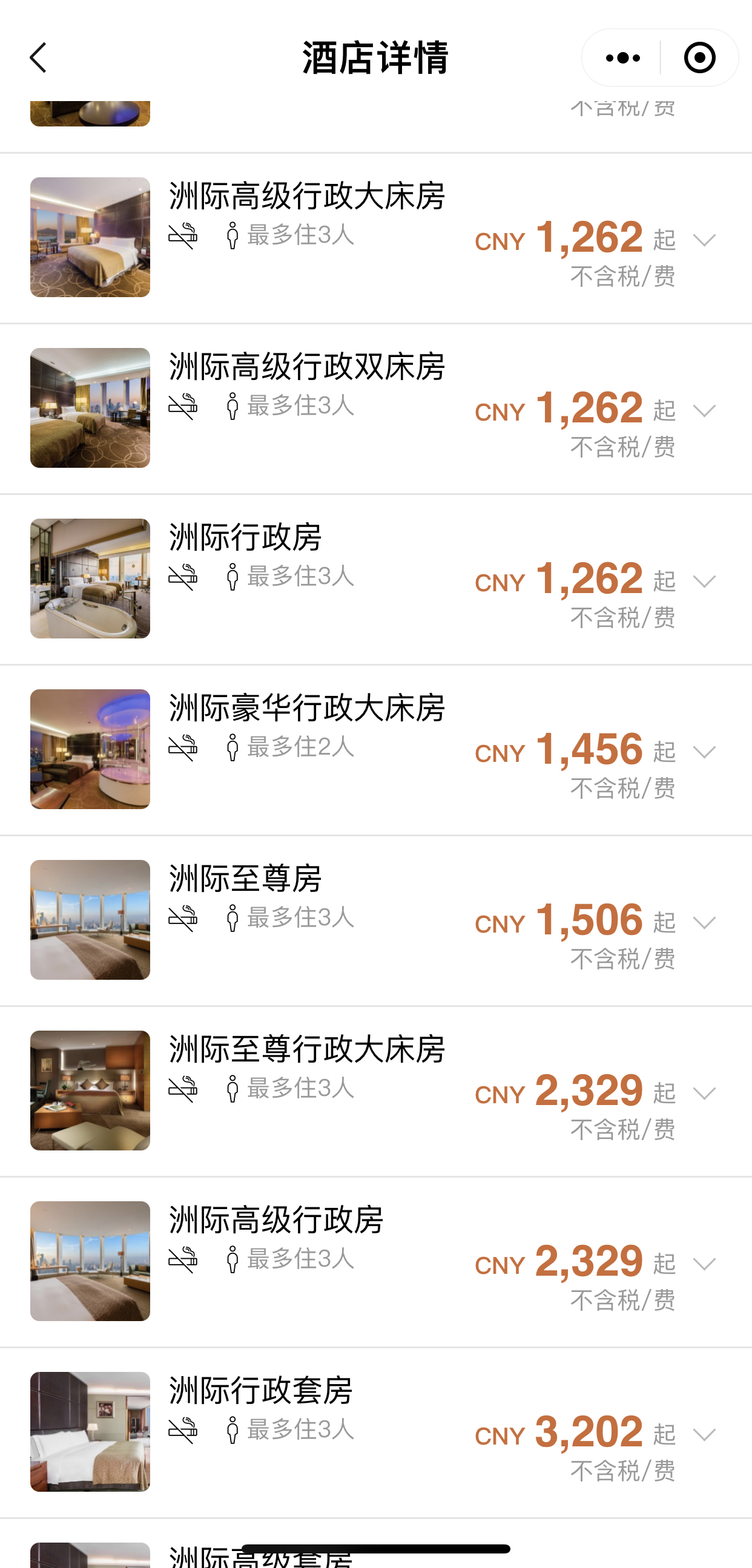View the 洲际豪华行政大床房 room photo
This screenshot has width=752, height=1568.
pos(90,749)
